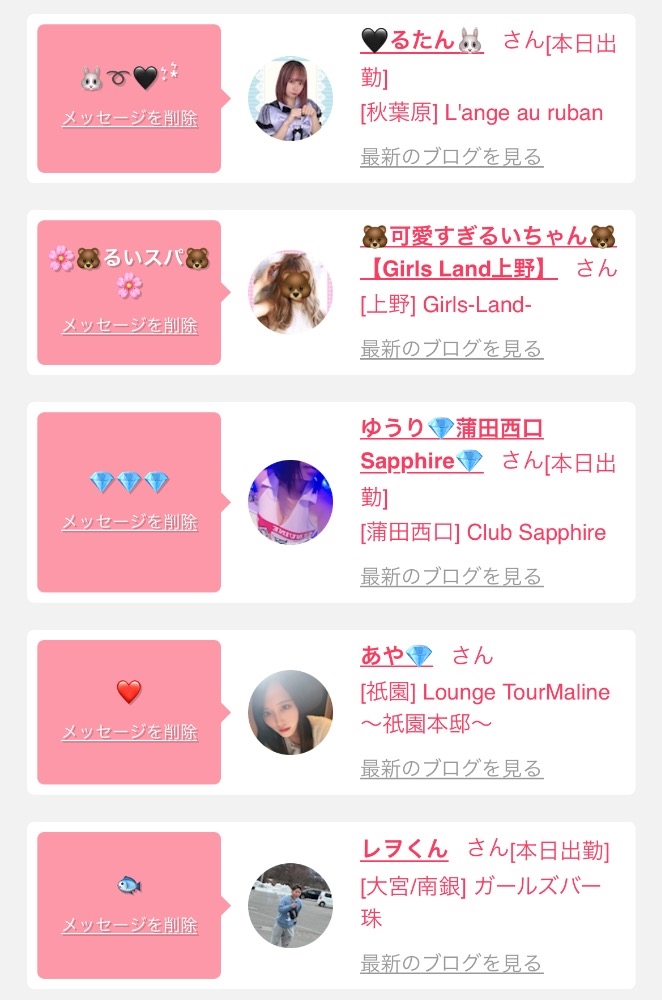Open 可愛すぎるいちゃん profile link
Screen dimensions: 662x1000
click(x=488, y=237)
